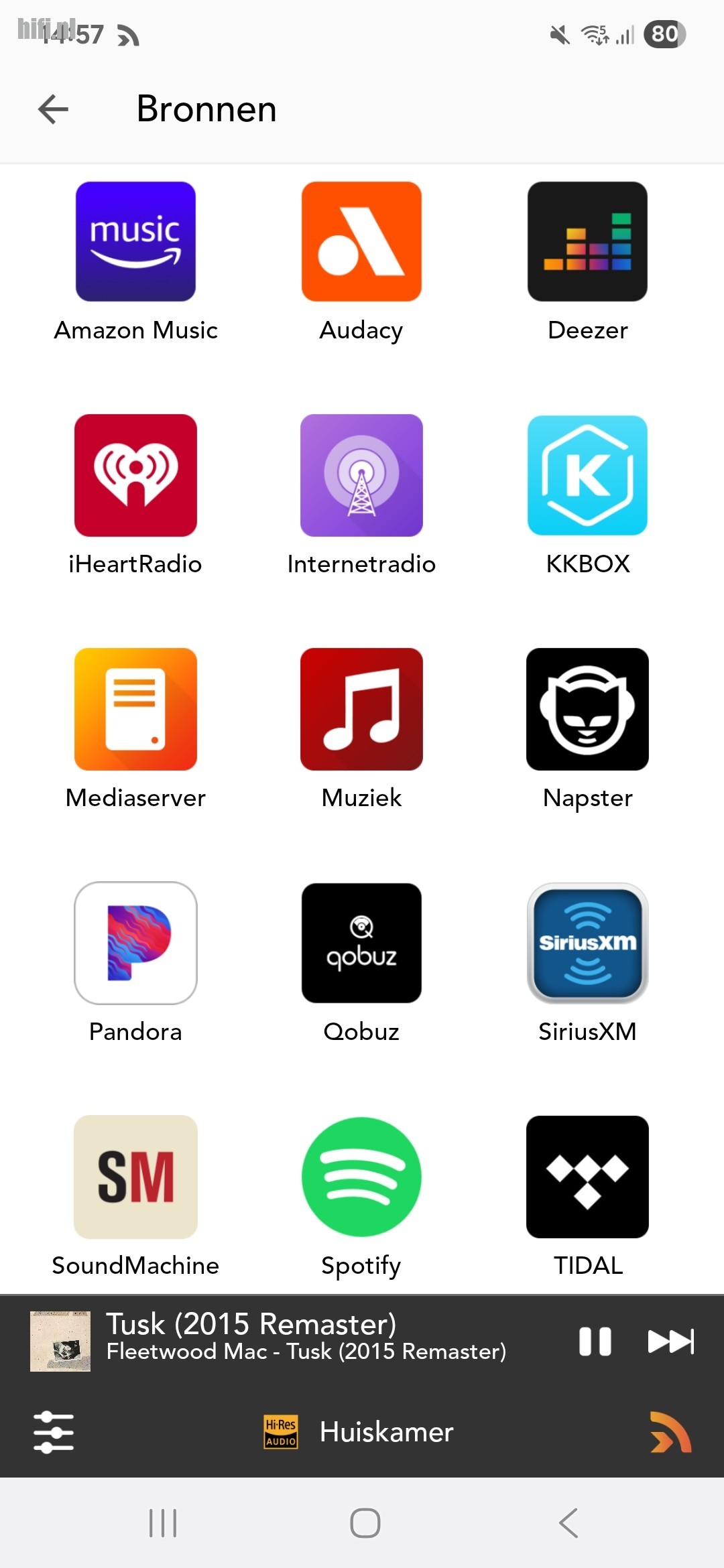Viewport: 724px width, 1568px height.
Task: Open Internetradio source
Action: [361, 475]
